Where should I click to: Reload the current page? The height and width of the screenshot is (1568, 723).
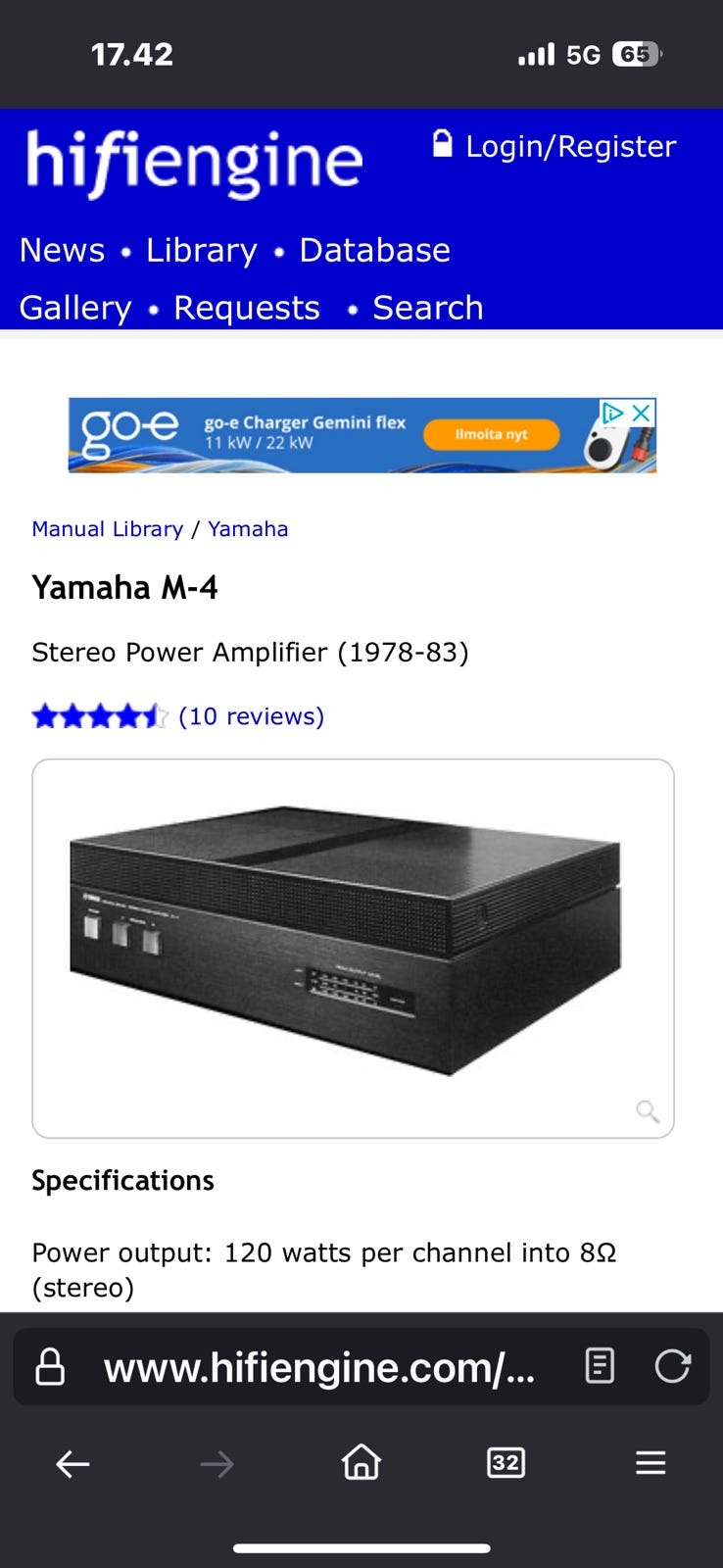(x=673, y=1365)
